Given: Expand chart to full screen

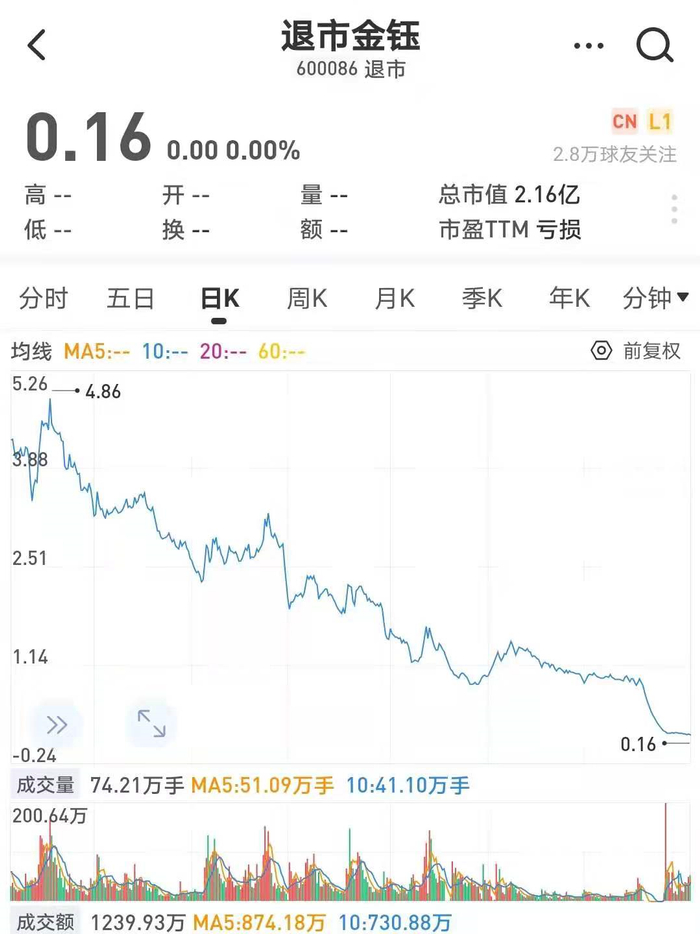Looking at the screenshot, I should [151, 724].
